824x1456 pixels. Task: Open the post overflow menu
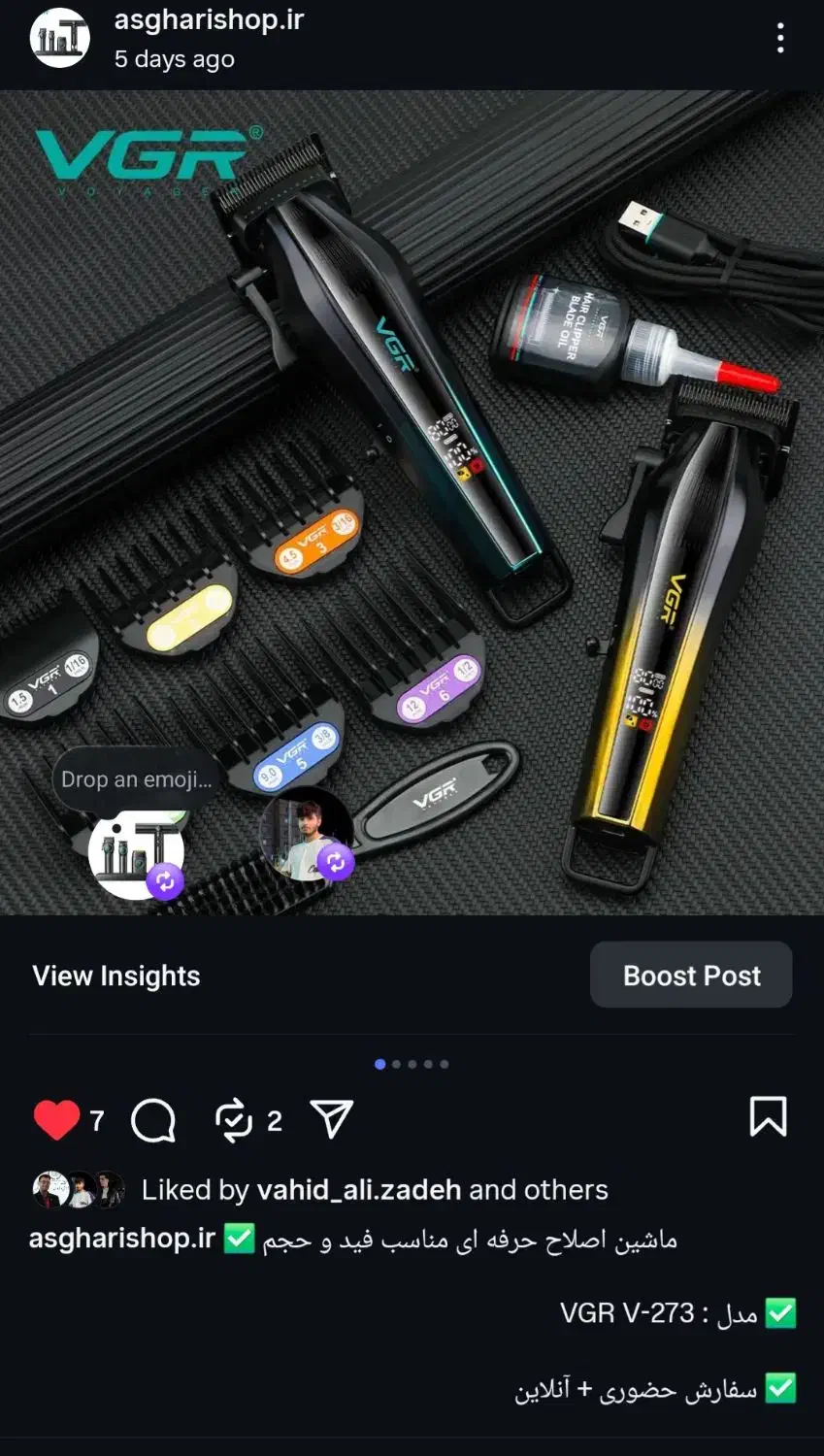point(780,39)
